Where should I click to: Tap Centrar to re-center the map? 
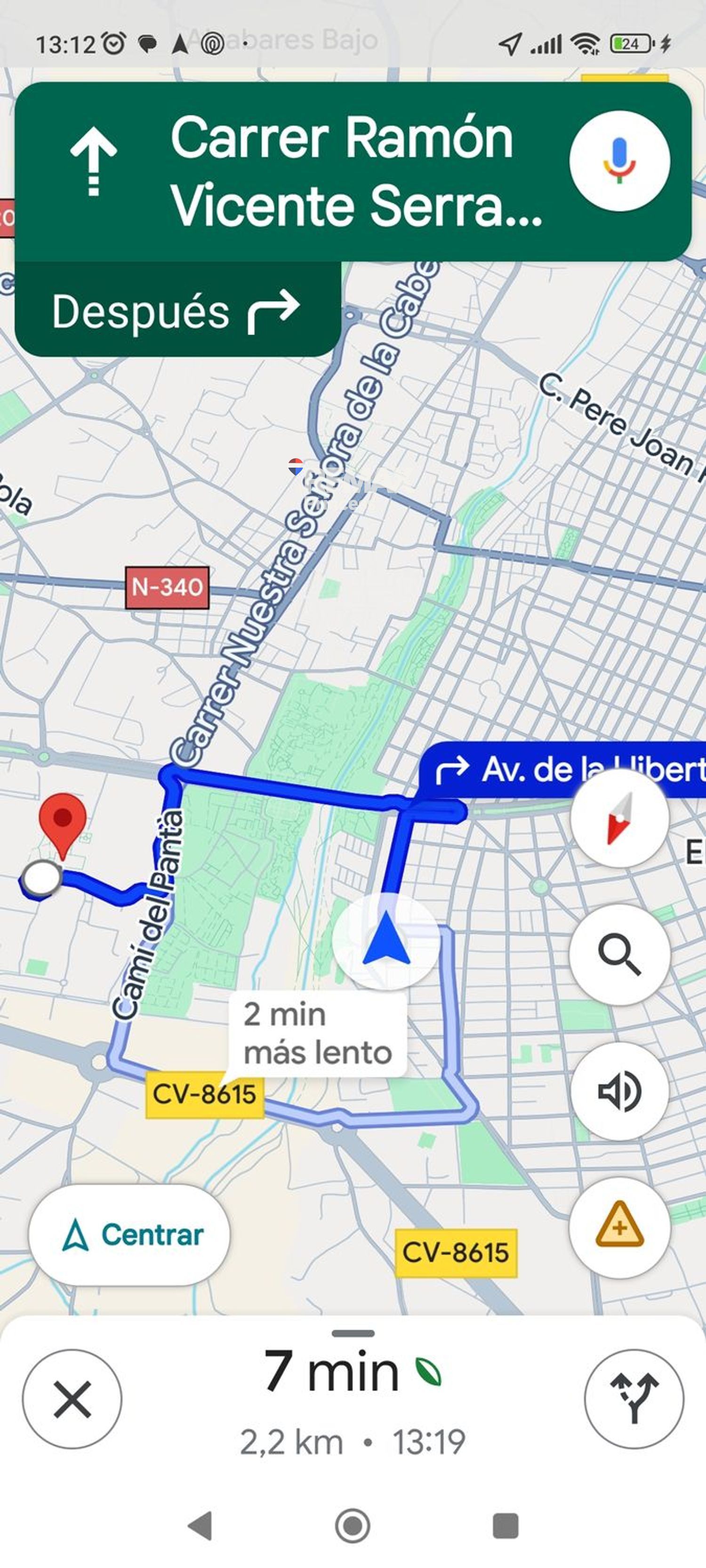tap(129, 1235)
